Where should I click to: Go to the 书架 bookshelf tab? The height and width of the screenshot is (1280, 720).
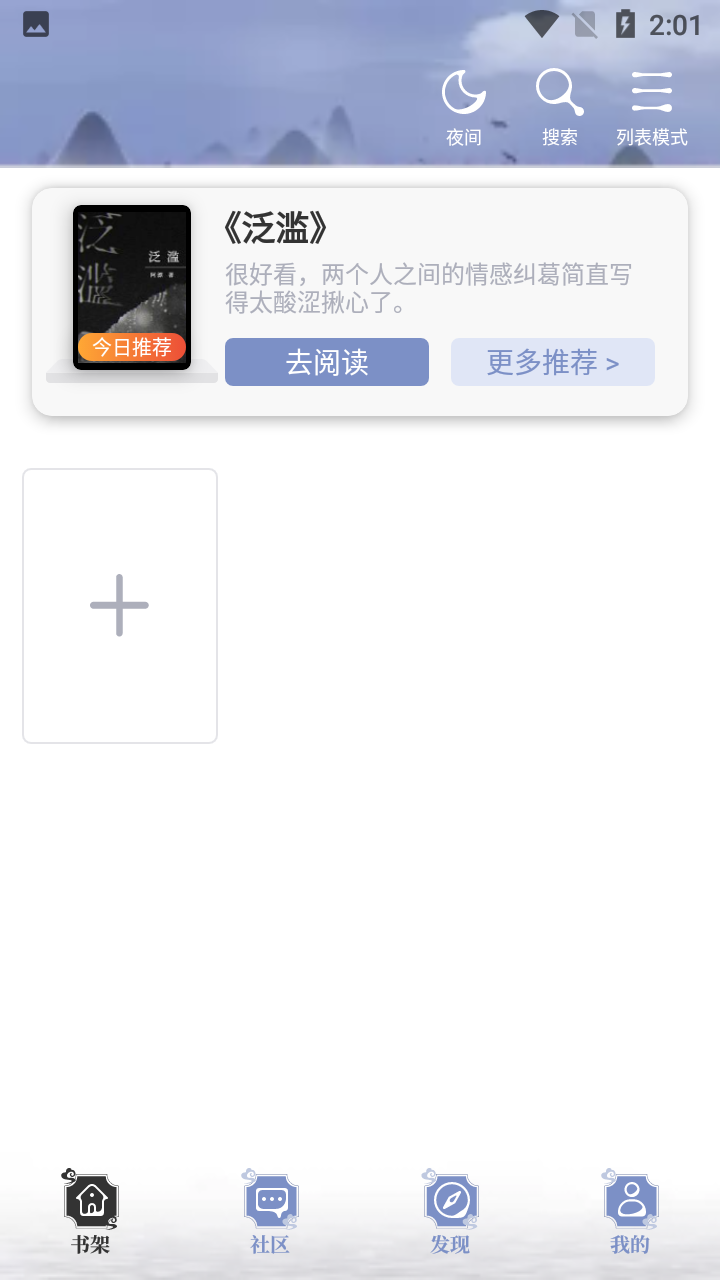91,1212
